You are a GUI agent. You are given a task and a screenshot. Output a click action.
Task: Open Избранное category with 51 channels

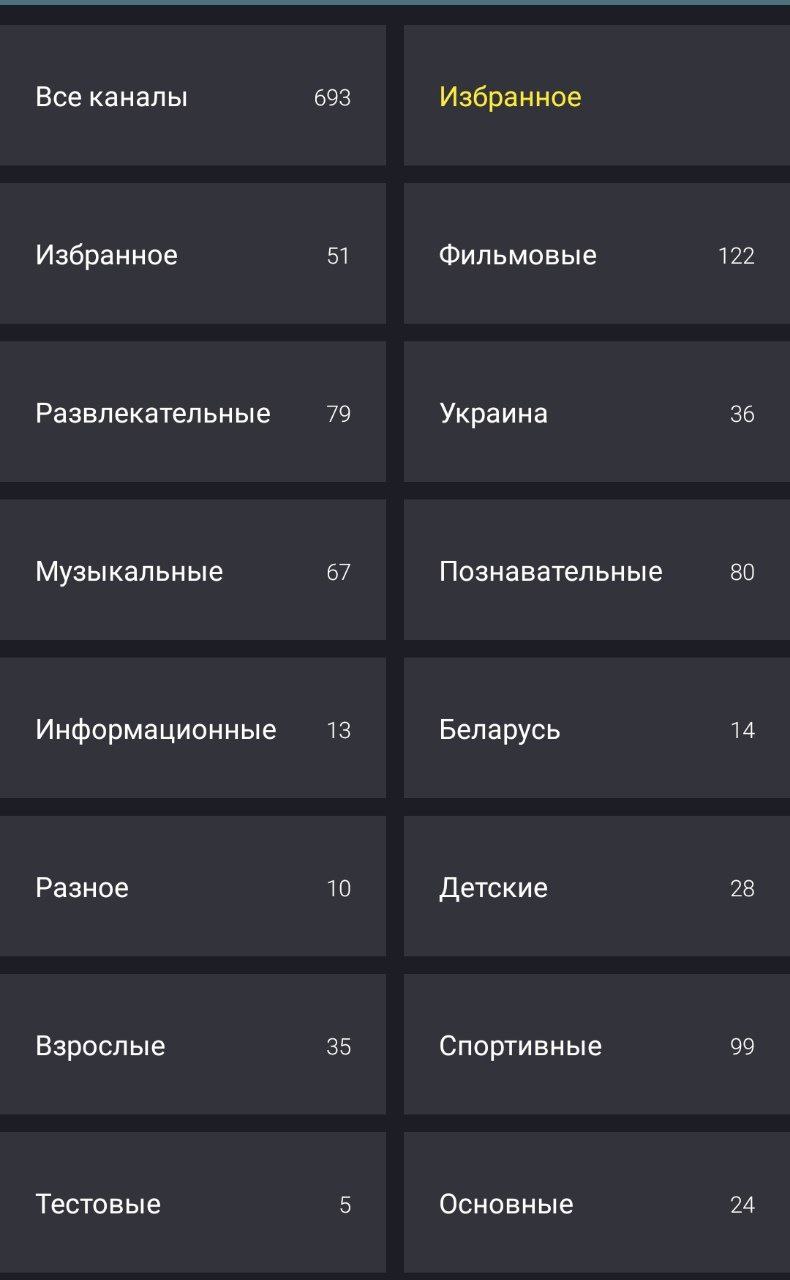(192, 254)
